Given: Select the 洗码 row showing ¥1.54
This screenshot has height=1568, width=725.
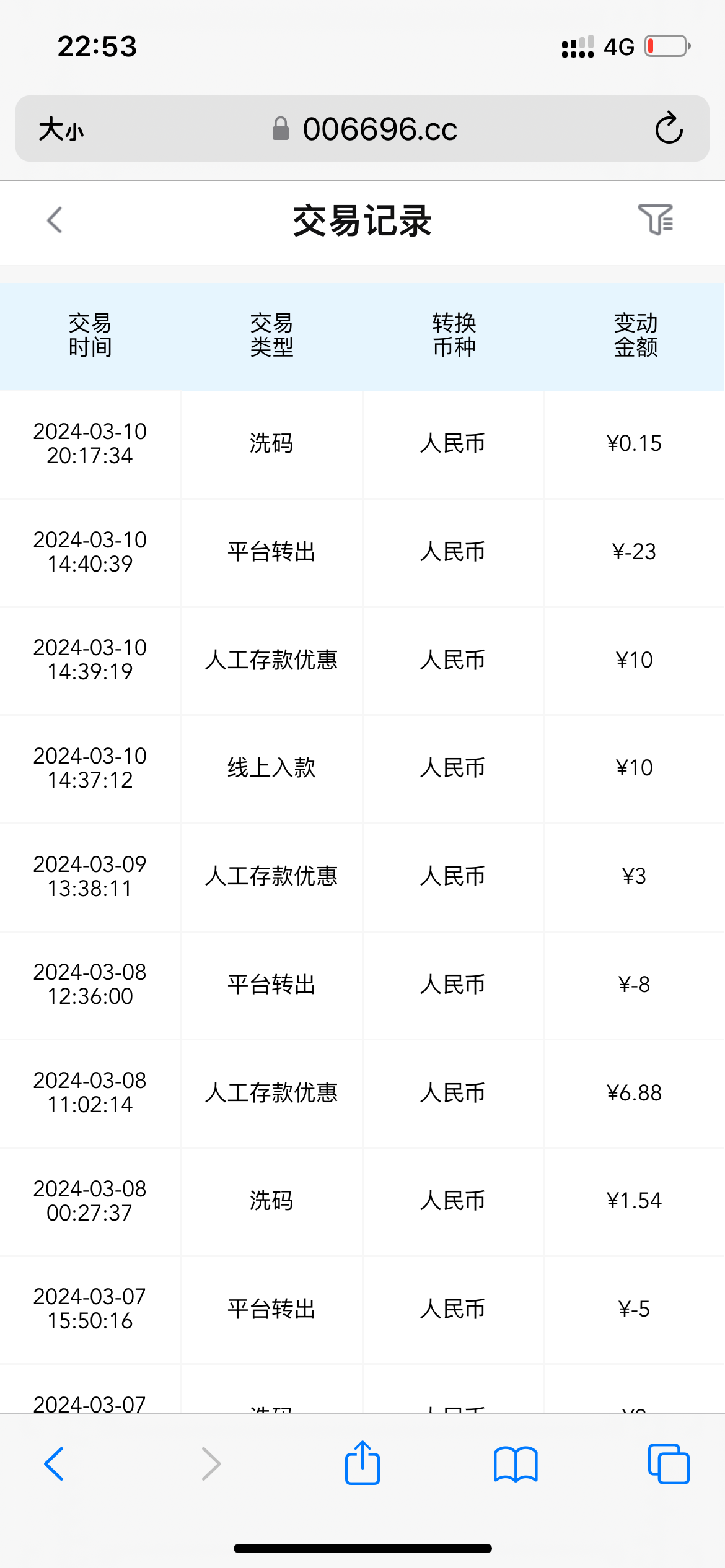Looking at the screenshot, I should [x=271, y=1200].
